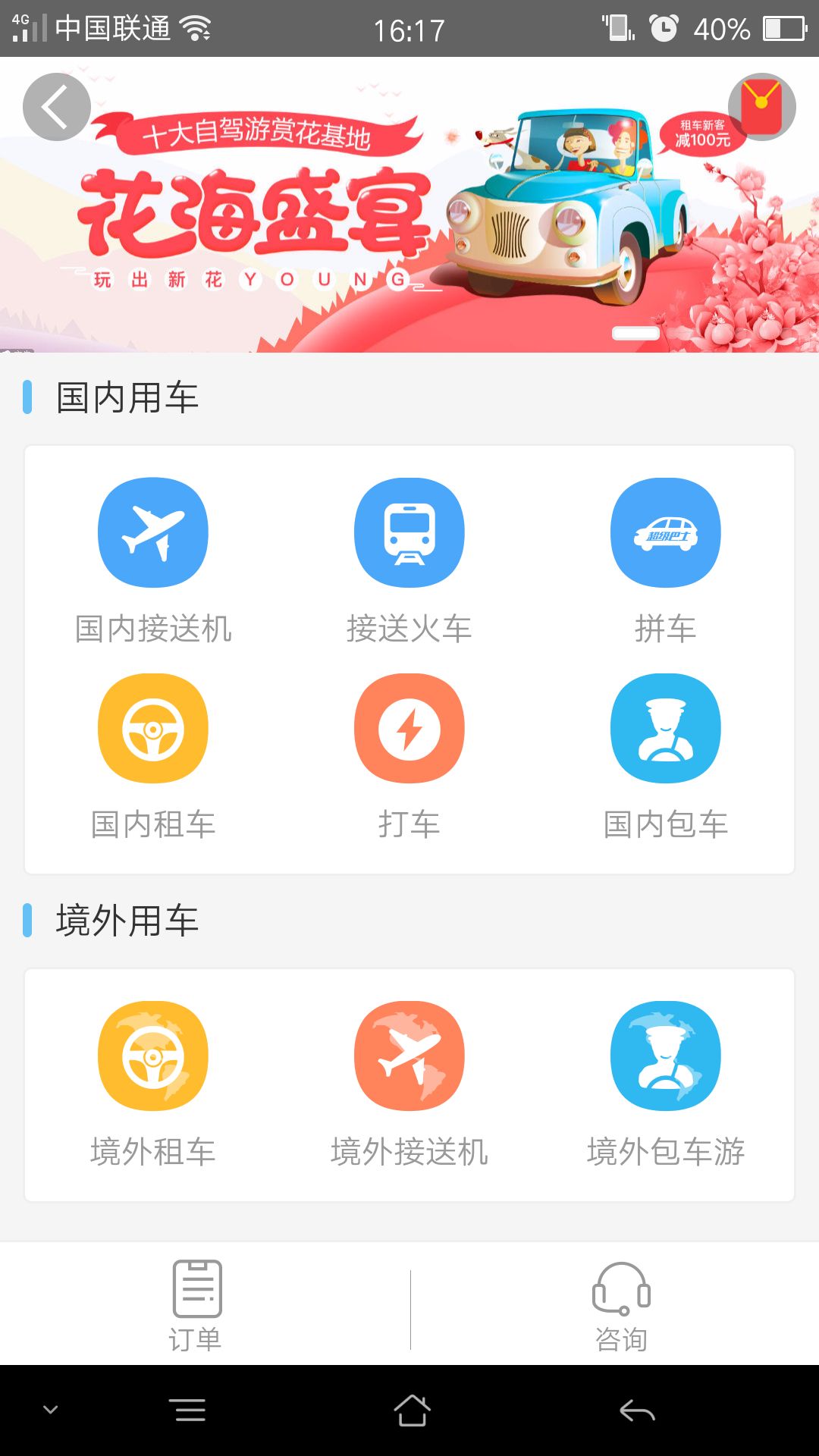The height and width of the screenshot is (1456, 819).
Task: Open 接送火车 train station transfer
Action: 409,532
